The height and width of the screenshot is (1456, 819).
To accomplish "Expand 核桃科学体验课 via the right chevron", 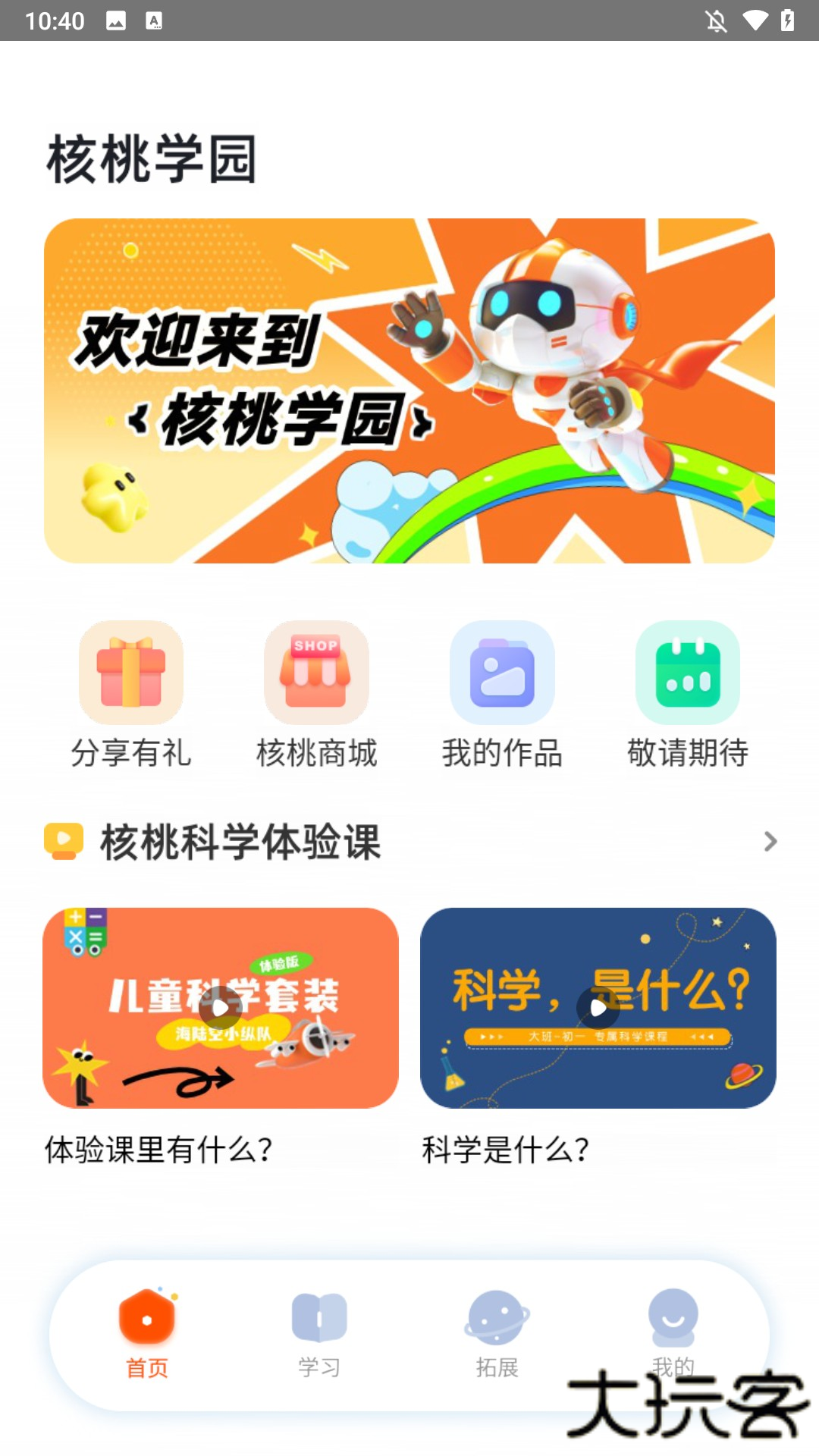I will click(x=771, y=841).
